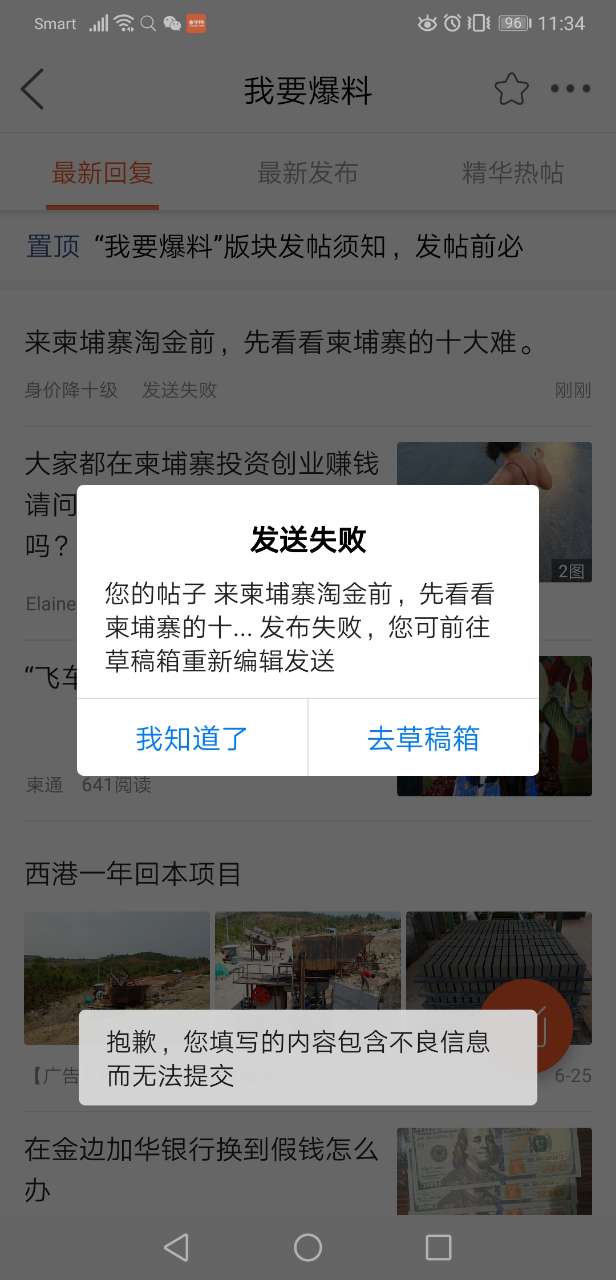Favorite this board with the star icon
The height and width of the screenshot is (1280, 616).
[511, 89]
